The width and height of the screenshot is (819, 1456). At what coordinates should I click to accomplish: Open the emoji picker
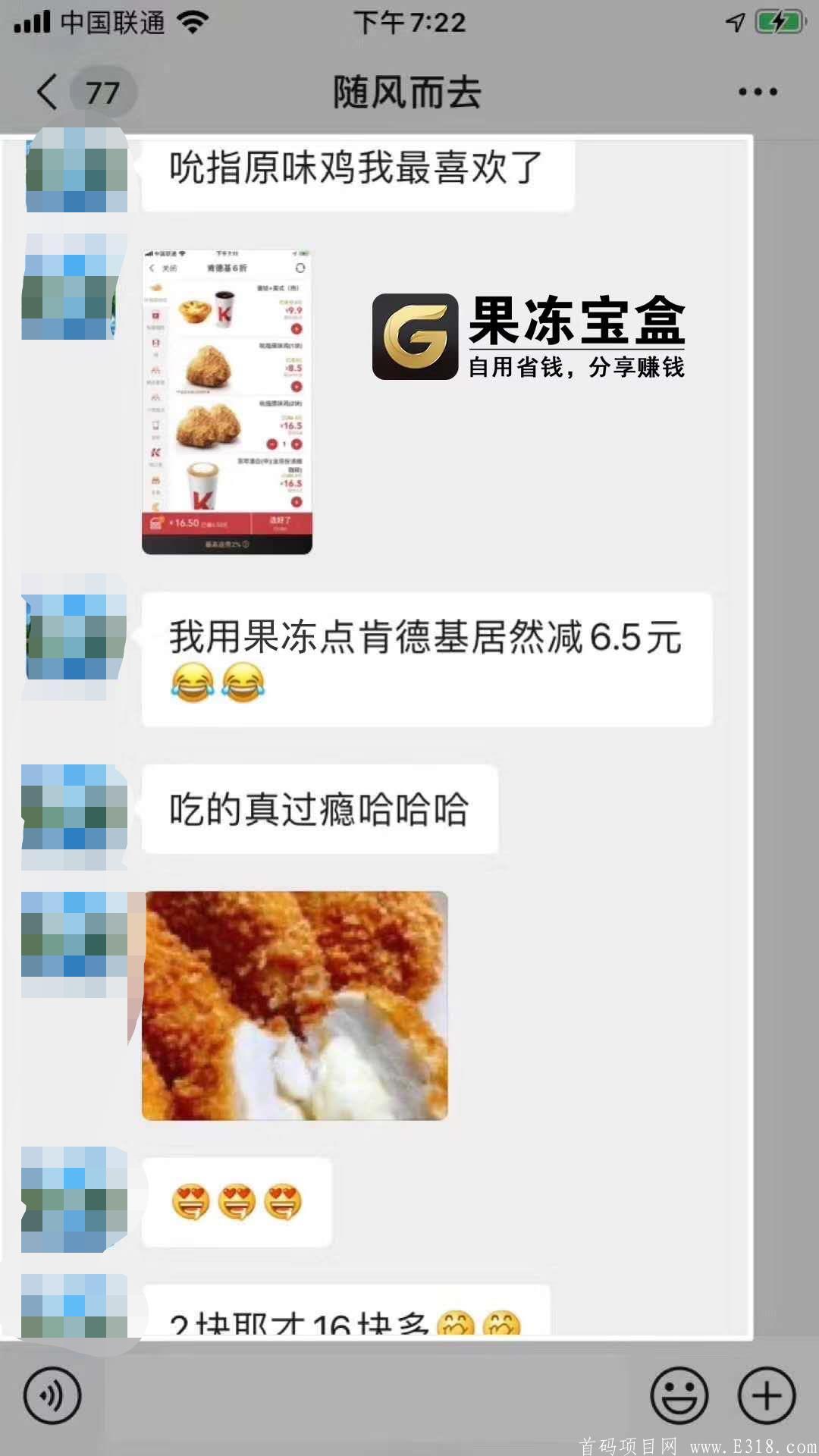point(679,1395)
